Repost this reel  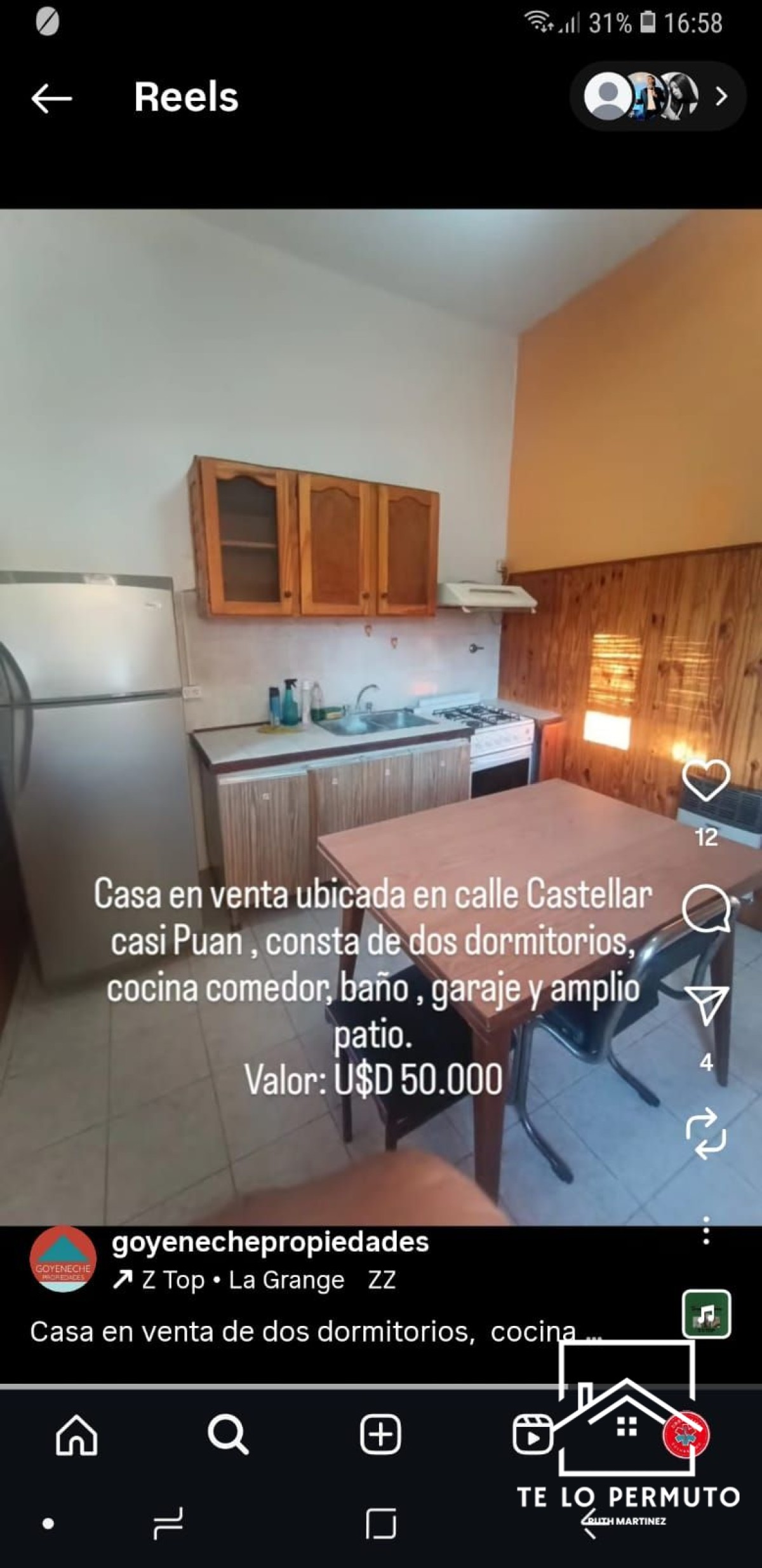point(705,1134)
